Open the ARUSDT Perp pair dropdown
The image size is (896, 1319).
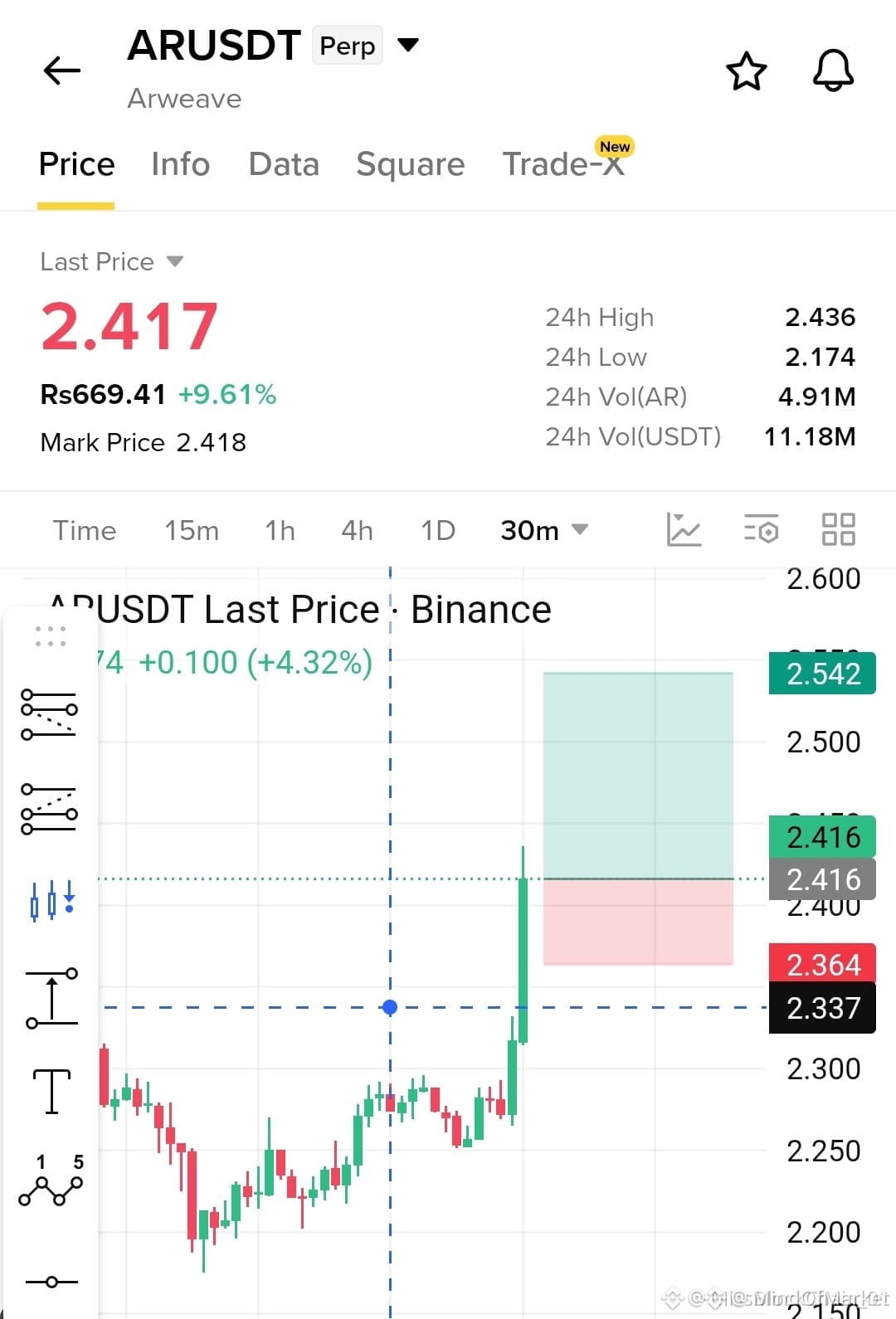(407, 45)
